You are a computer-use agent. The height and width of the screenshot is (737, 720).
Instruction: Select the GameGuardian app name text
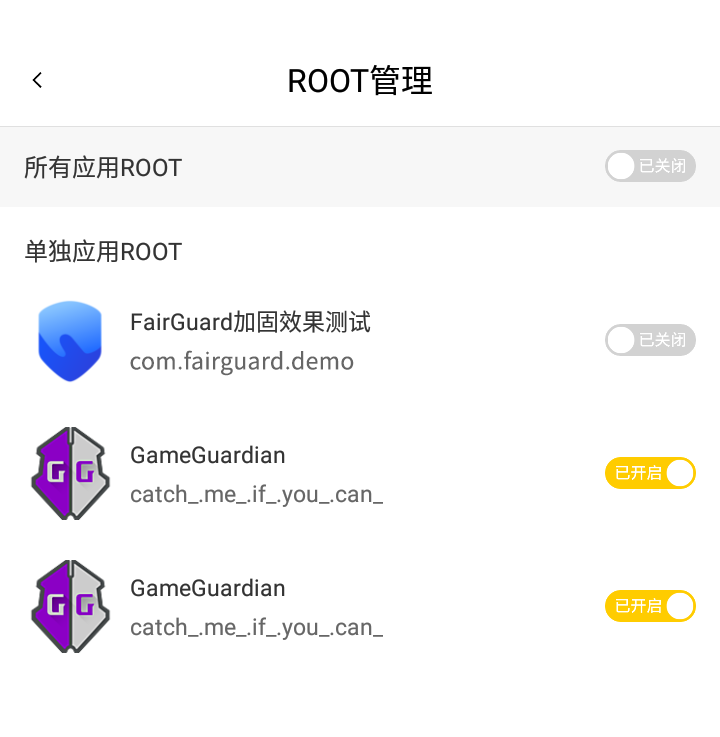click(207, 455)
